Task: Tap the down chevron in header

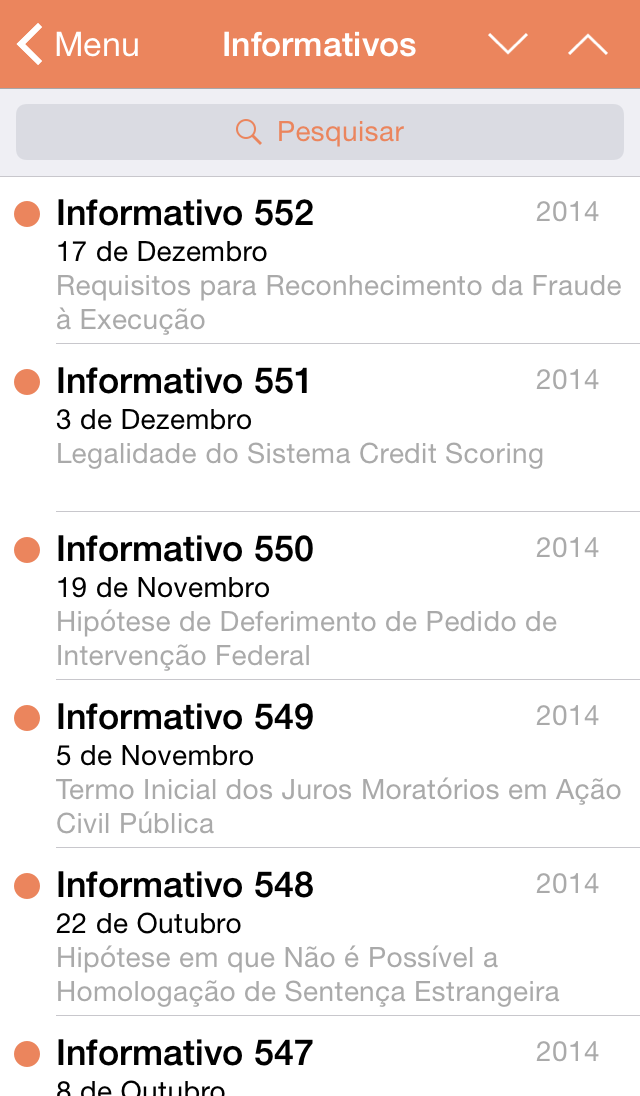Action: 507,45
